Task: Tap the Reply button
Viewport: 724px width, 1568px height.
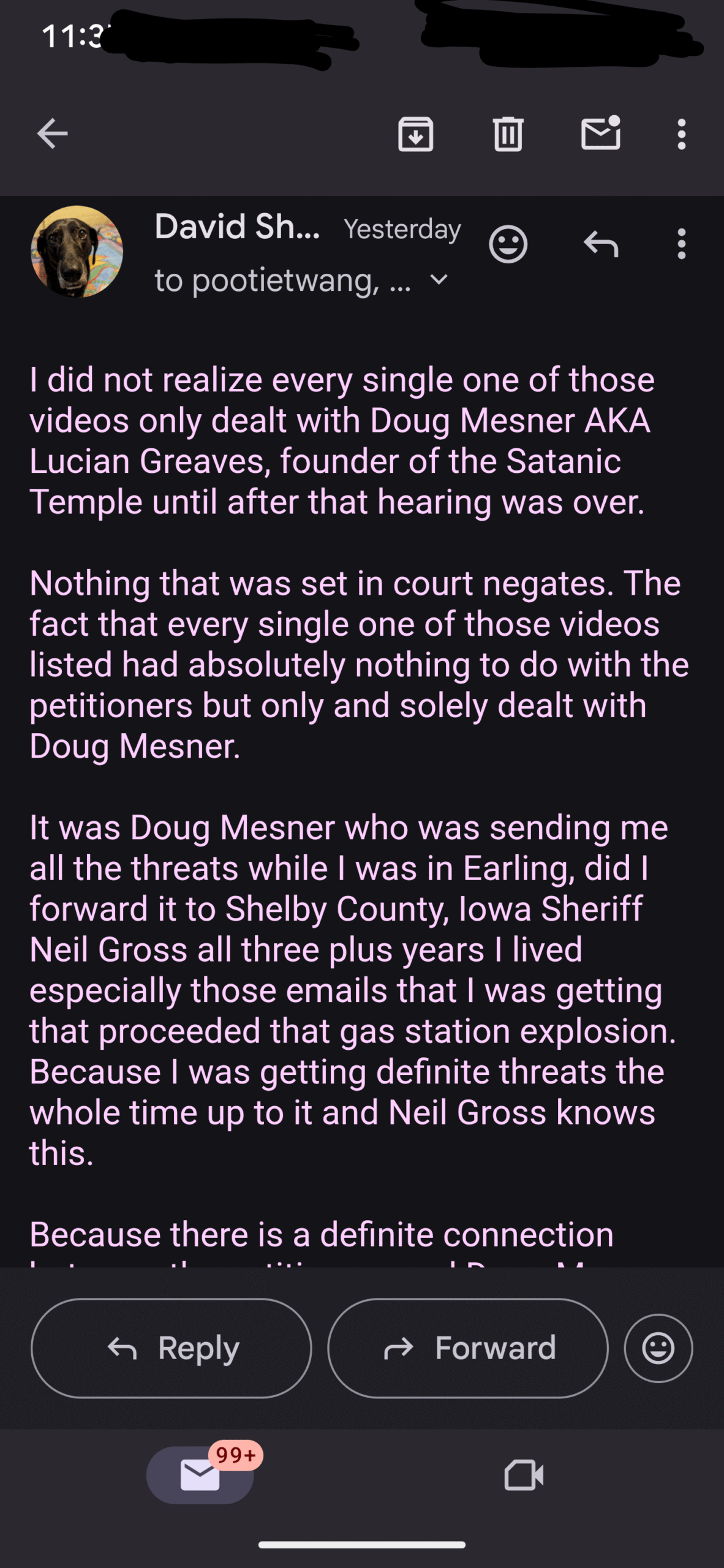Action: pos(172,1348)
